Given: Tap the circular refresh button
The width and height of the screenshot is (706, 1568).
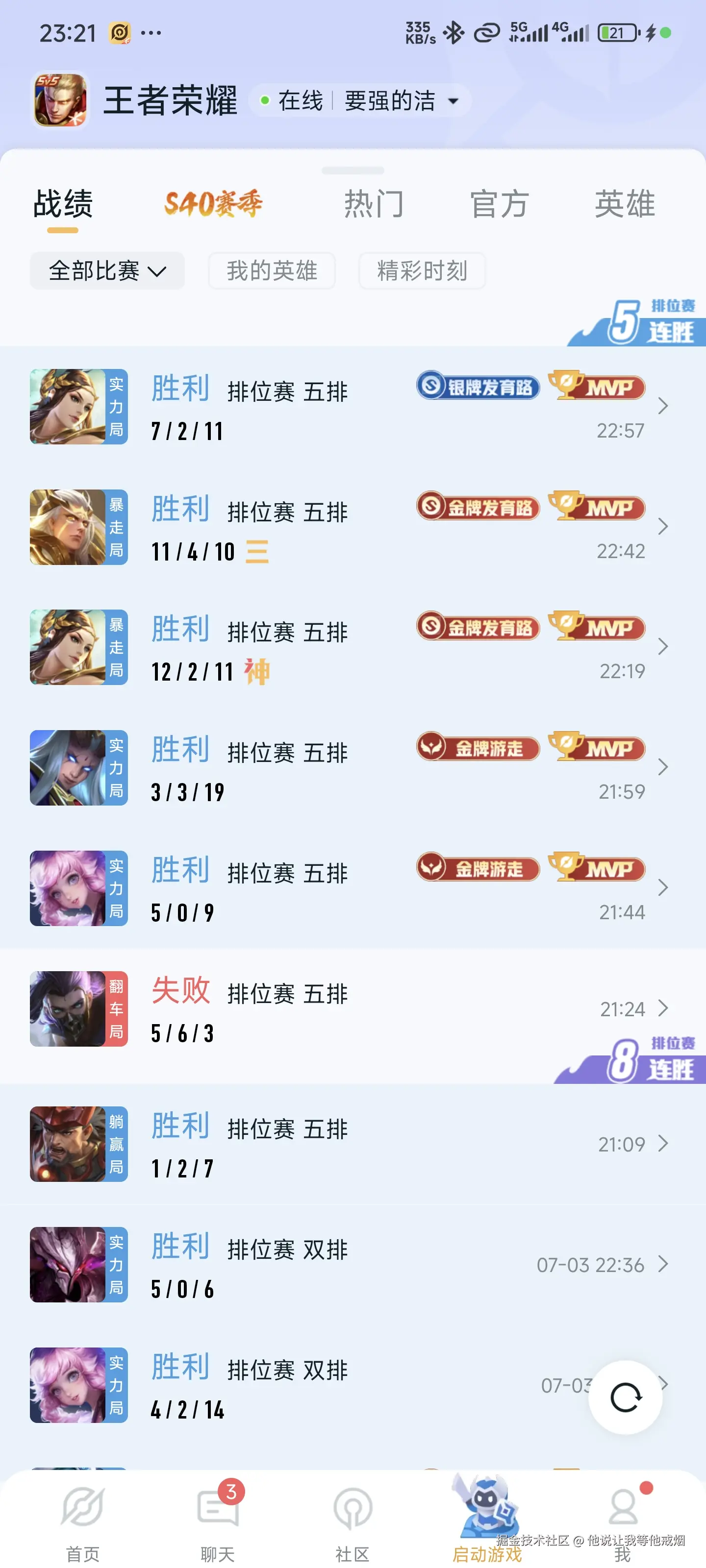Looking at the screenshot, I should (625, 1397).
